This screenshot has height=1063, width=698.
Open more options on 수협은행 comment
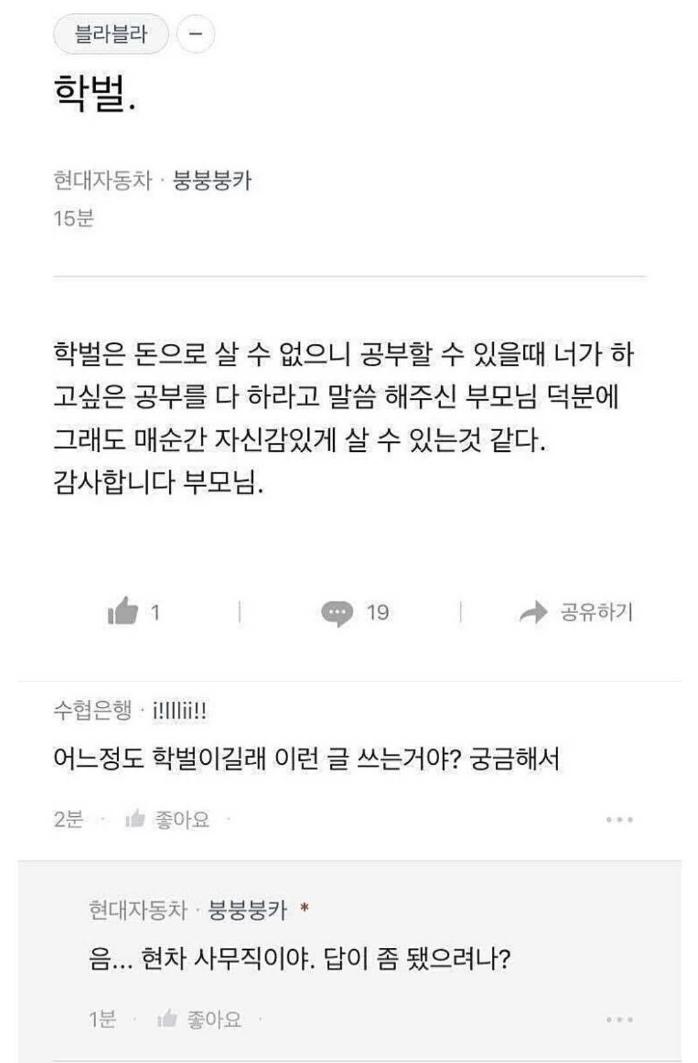click(x=620, y=820)
